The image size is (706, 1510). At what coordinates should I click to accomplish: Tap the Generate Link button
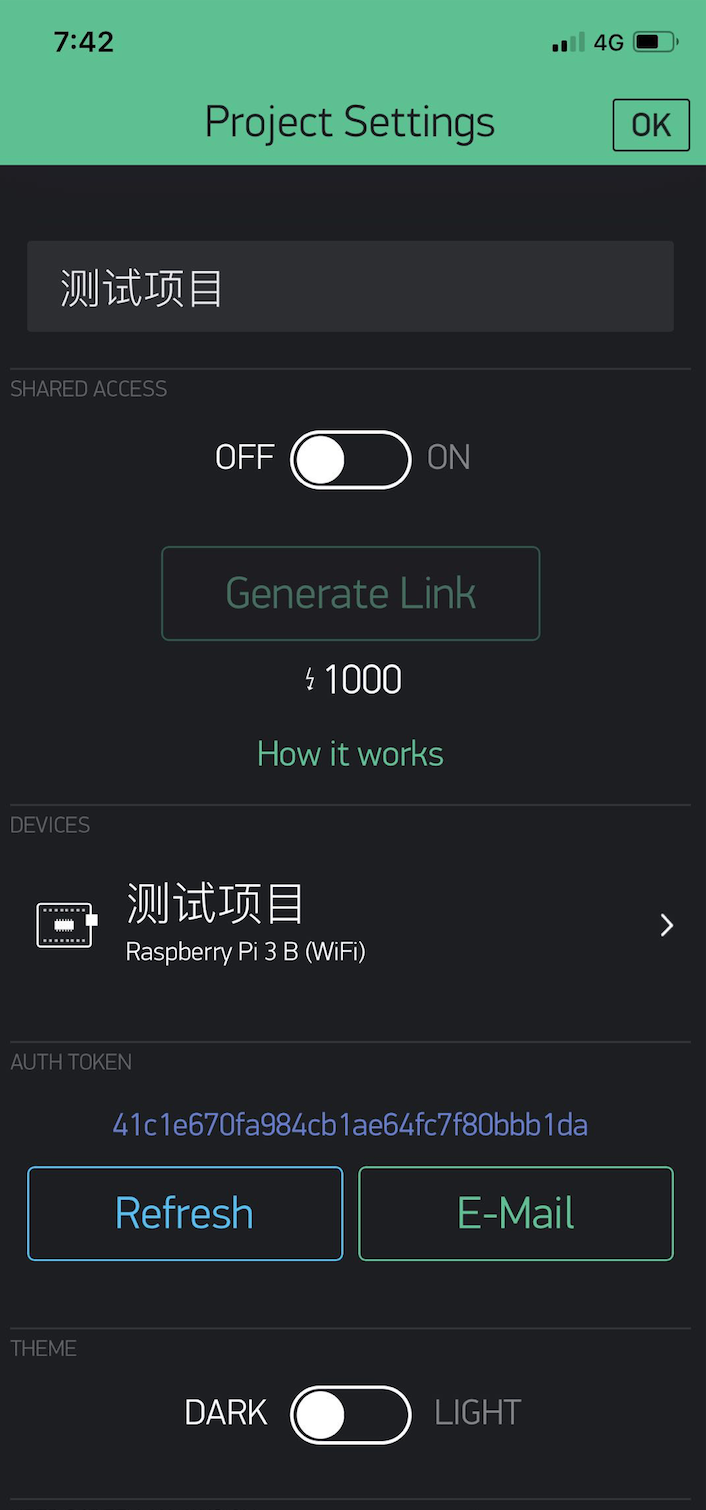click(351, 593)
